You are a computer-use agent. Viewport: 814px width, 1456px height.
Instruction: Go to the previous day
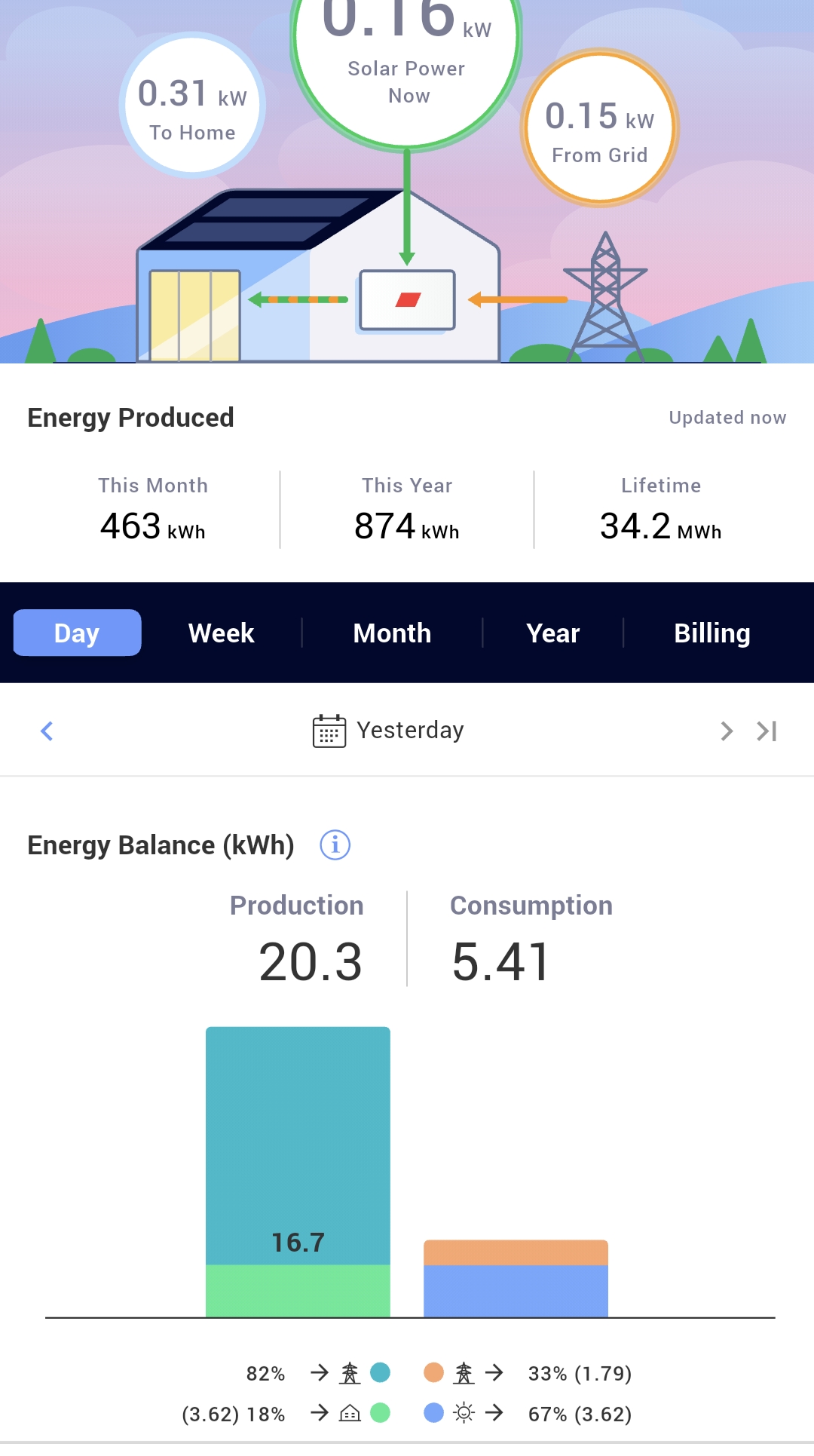pyautogui.click(x=47, y=731)
